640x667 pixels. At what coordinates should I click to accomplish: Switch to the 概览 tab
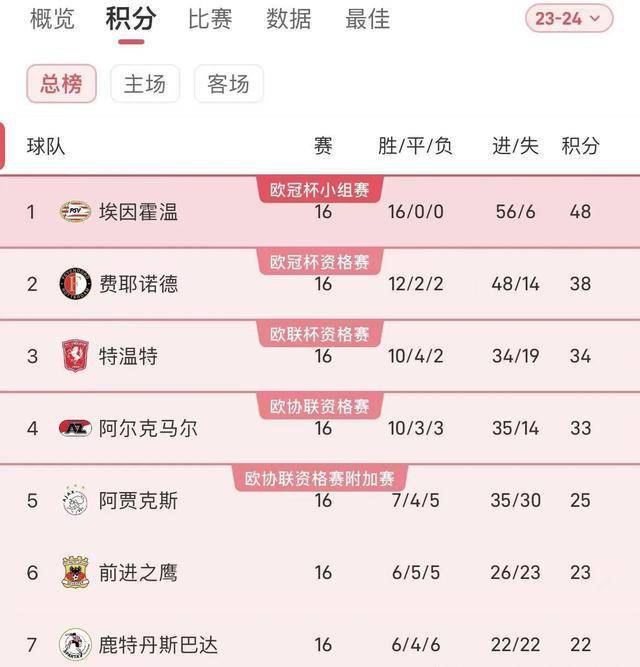tap(52, 18)
